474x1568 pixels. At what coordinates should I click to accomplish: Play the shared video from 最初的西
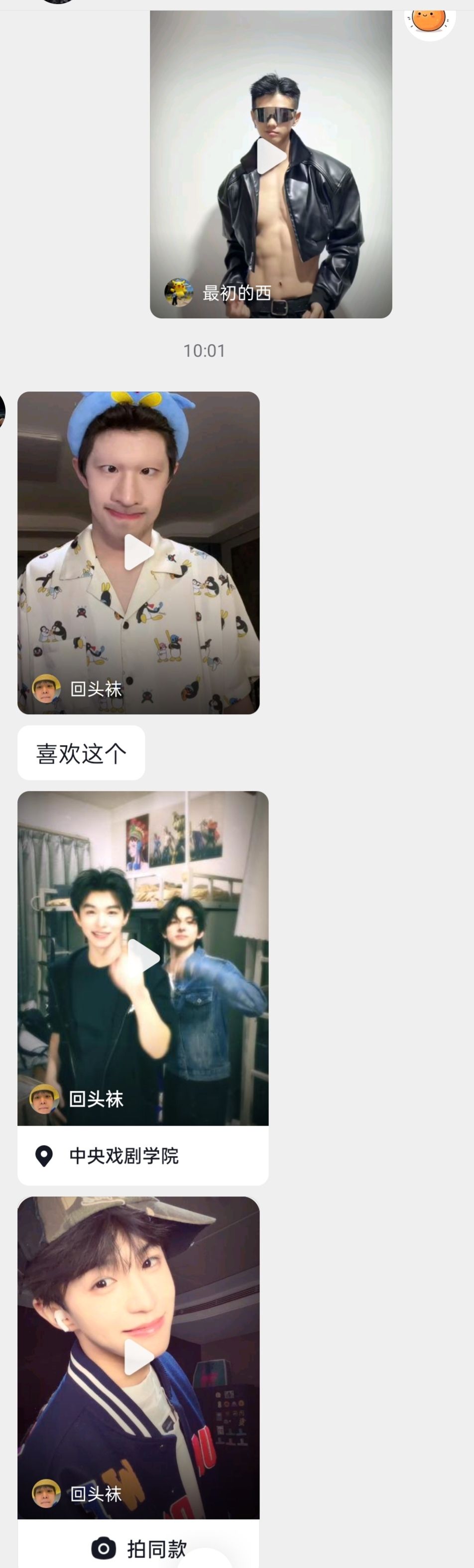(271, 156)
